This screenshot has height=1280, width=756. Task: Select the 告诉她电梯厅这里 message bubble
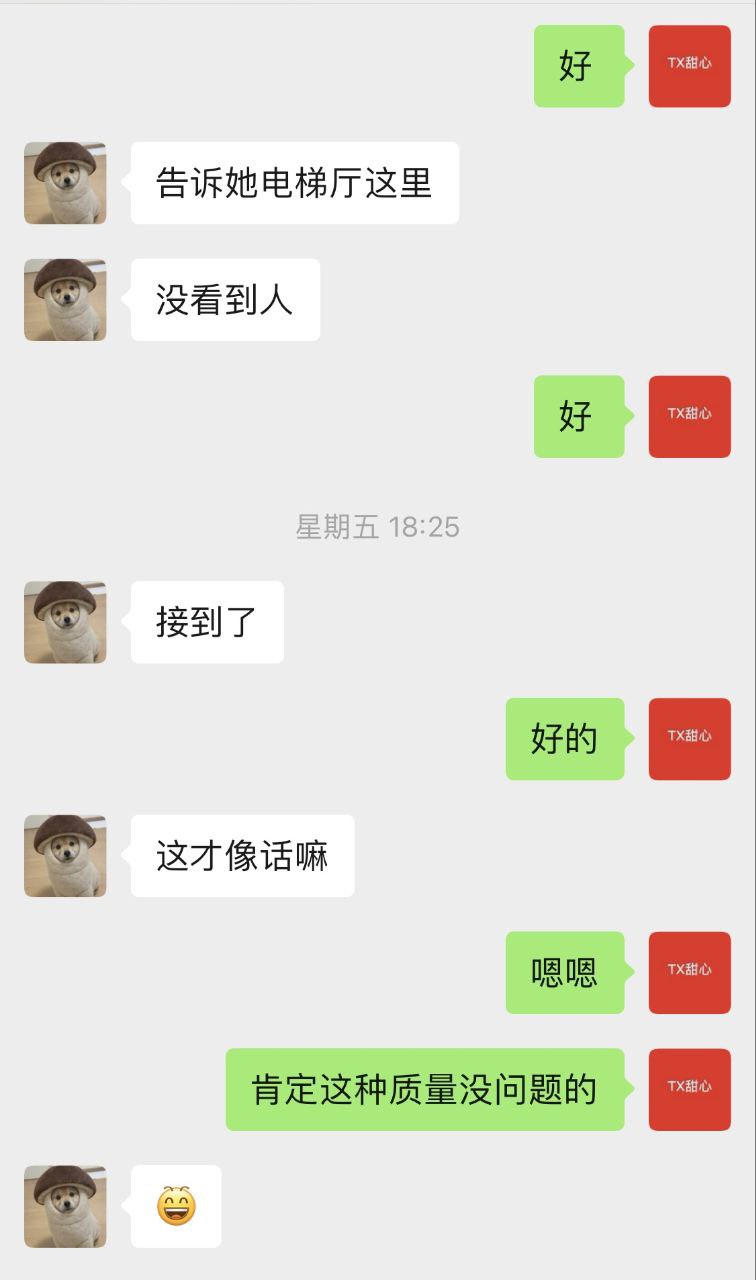pos(295,183)
